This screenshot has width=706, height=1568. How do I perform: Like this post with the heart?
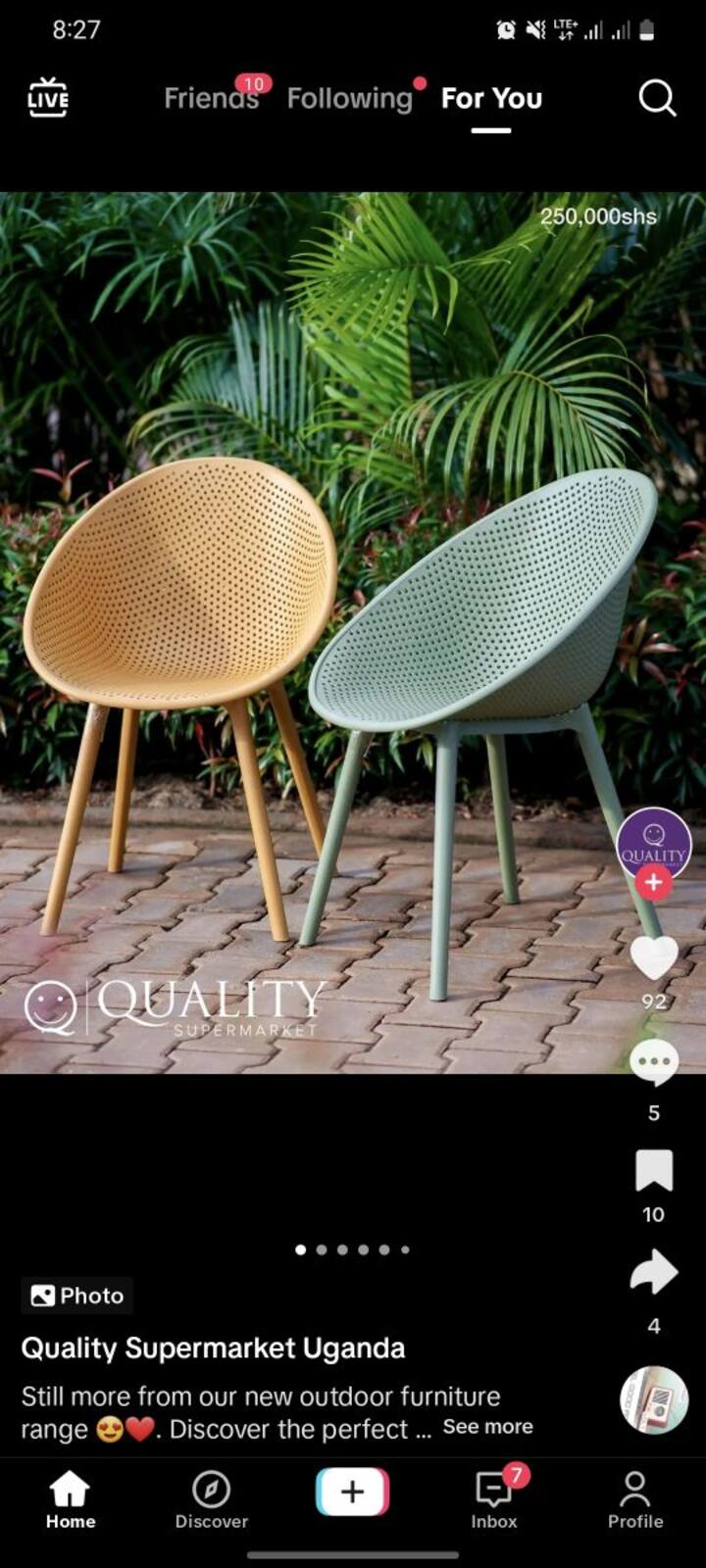[x=653, y=956]
